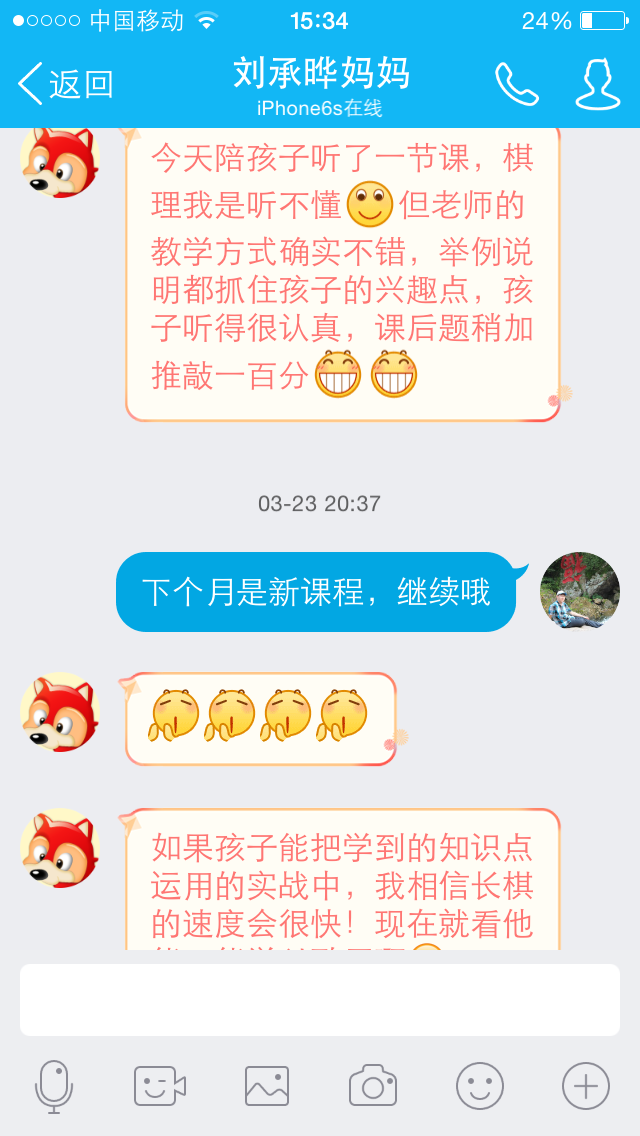View the fox avatar beside the prayer emojis

click(60, 712)
